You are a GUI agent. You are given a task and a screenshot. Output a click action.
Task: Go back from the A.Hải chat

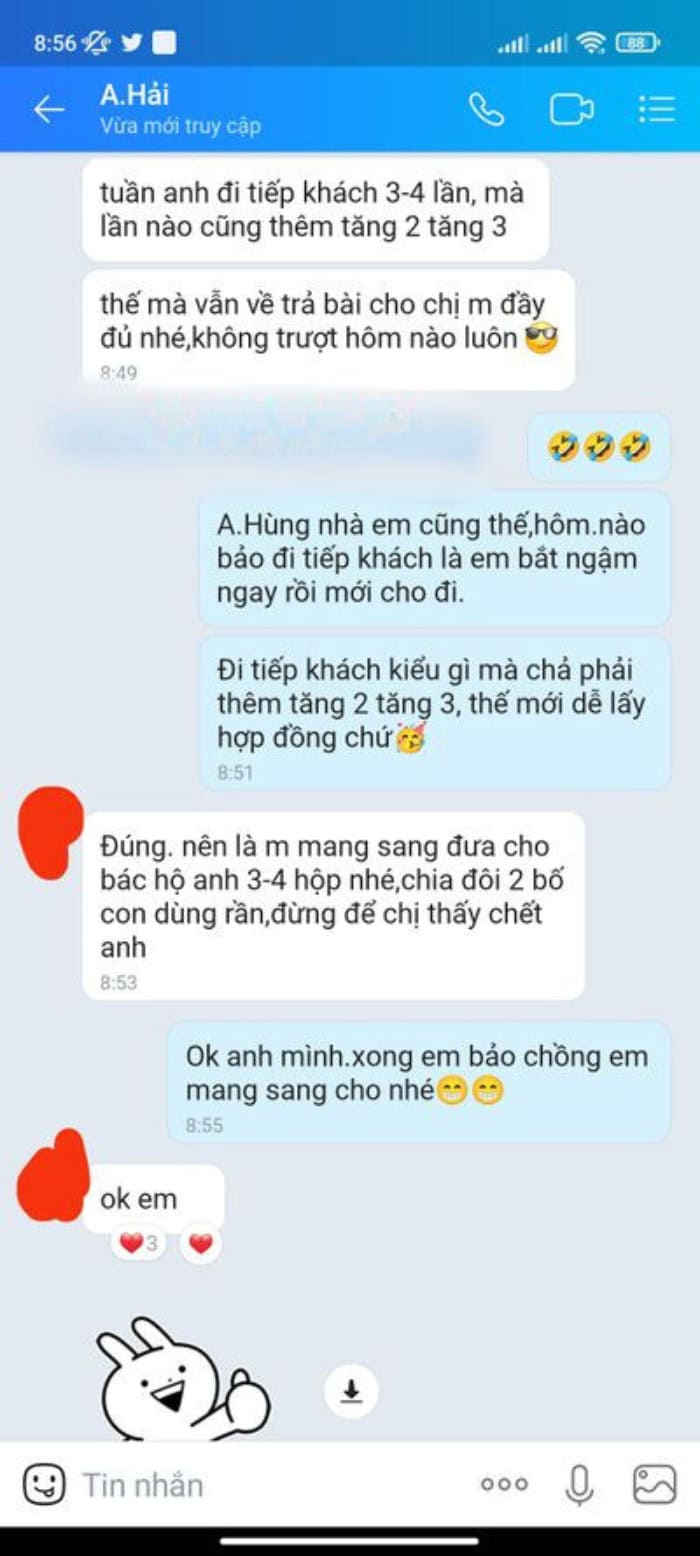48,109
